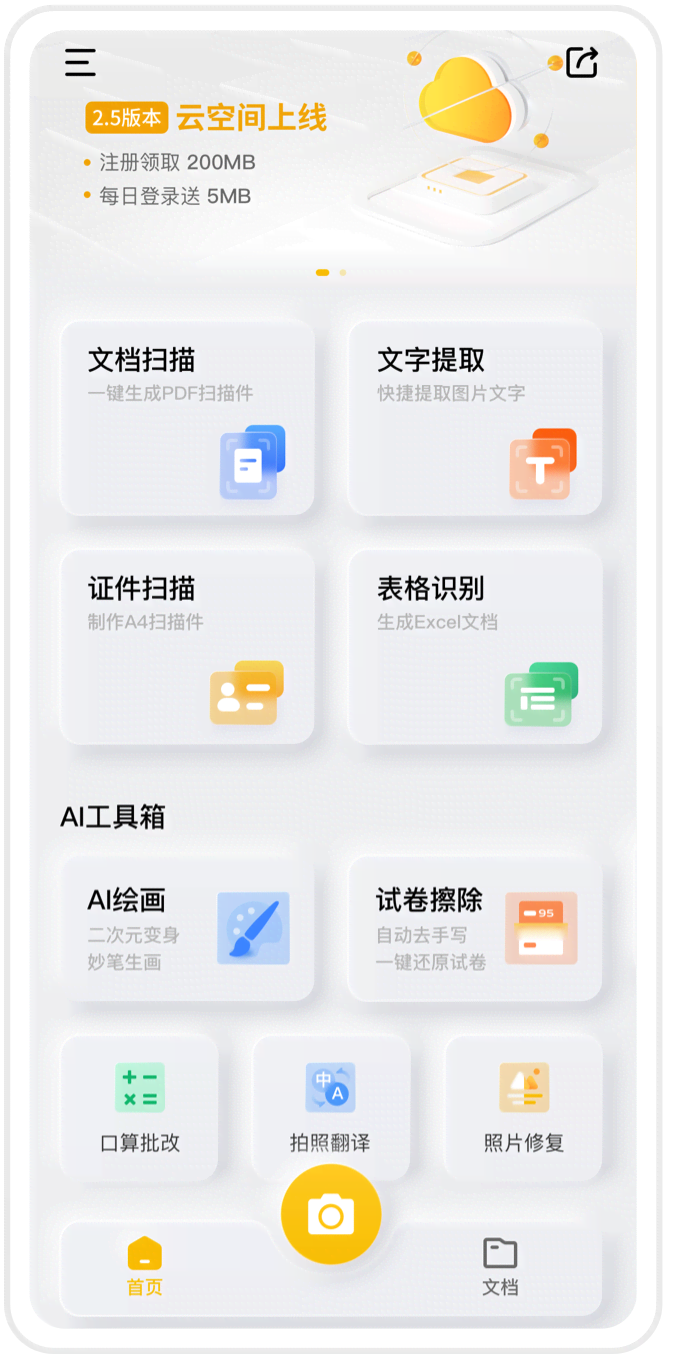674x1358 pixels.
Task: Open the hamburger menu
Action: pyautogui.click(x=80, y=62)
